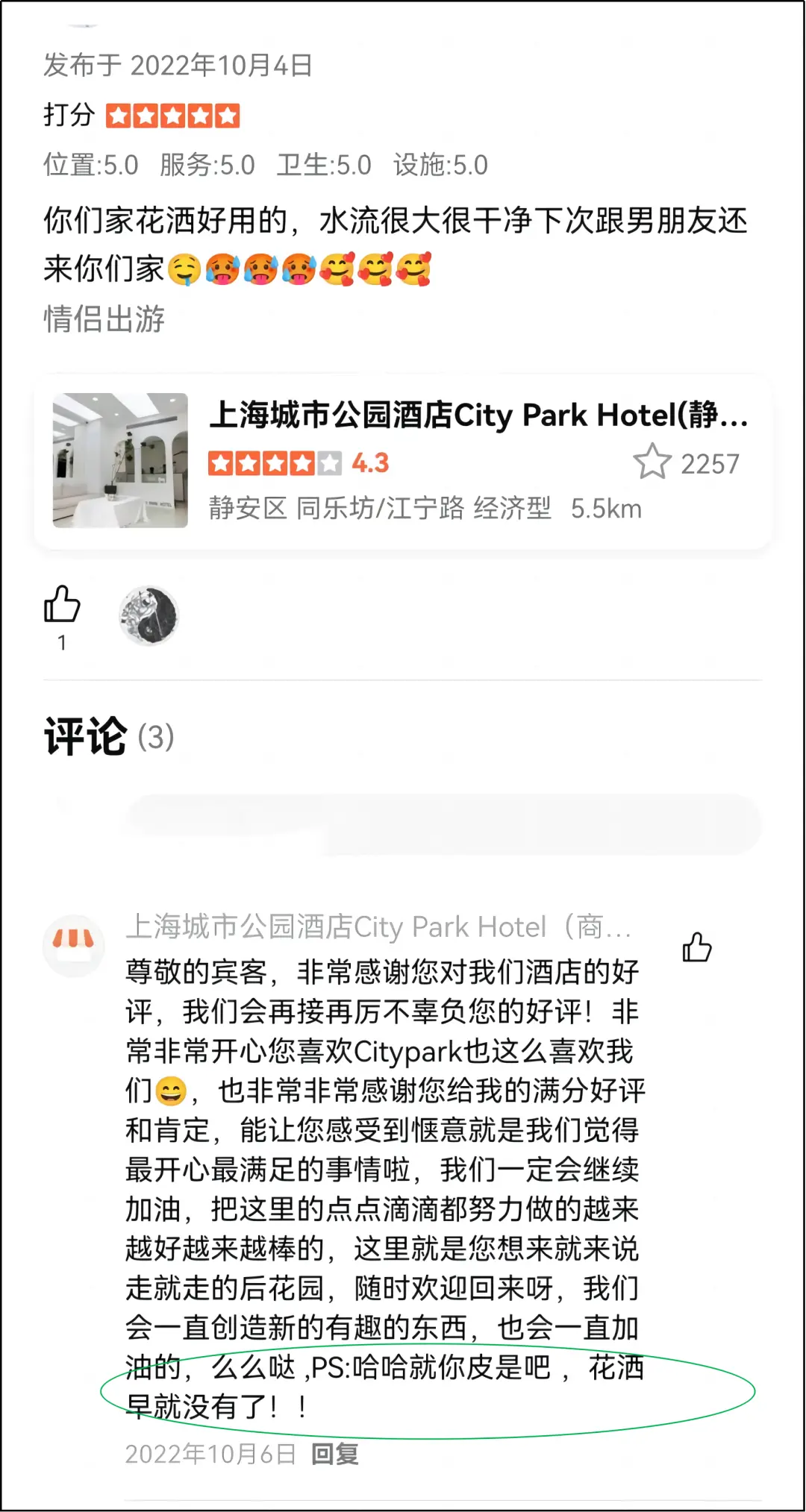Like the hotel merchant's comment
806x1512 pixels.
697,948
